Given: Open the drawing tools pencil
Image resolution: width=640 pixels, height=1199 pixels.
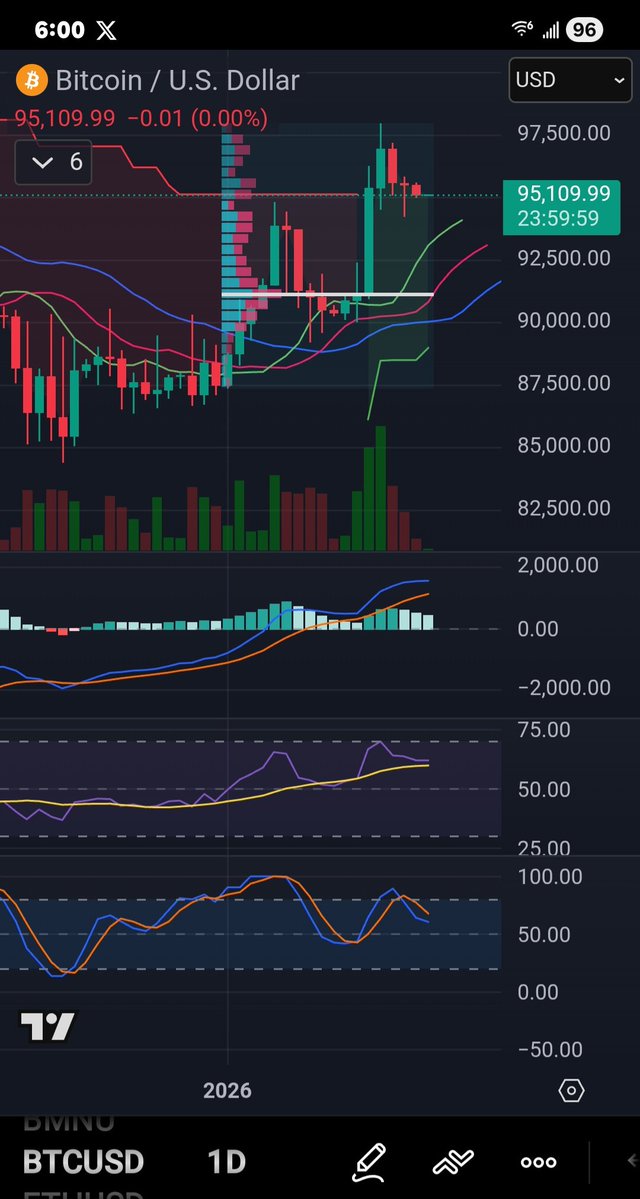Looking at the screenshot, I should pyautogui.click(x=368, y=1162).
